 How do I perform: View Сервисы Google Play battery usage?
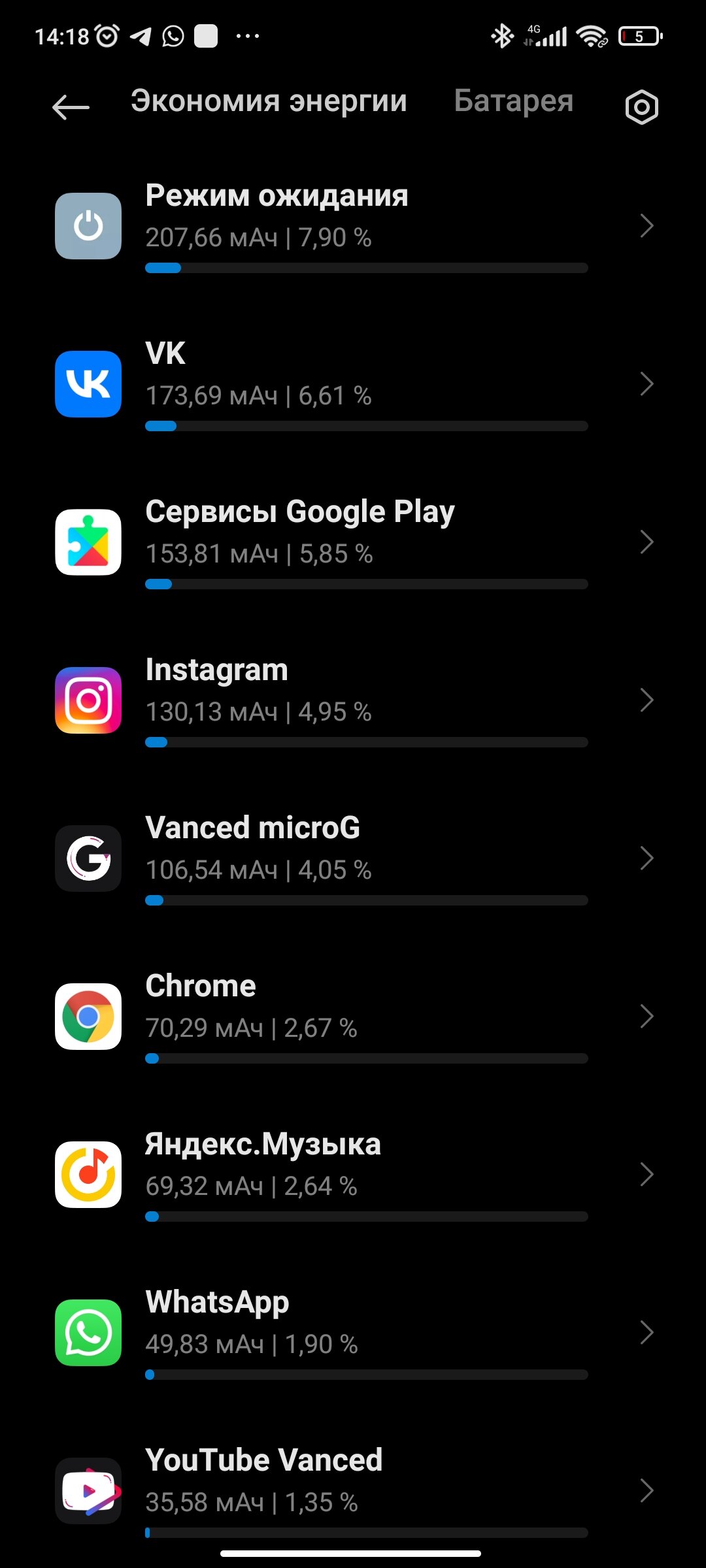point(353,542)
